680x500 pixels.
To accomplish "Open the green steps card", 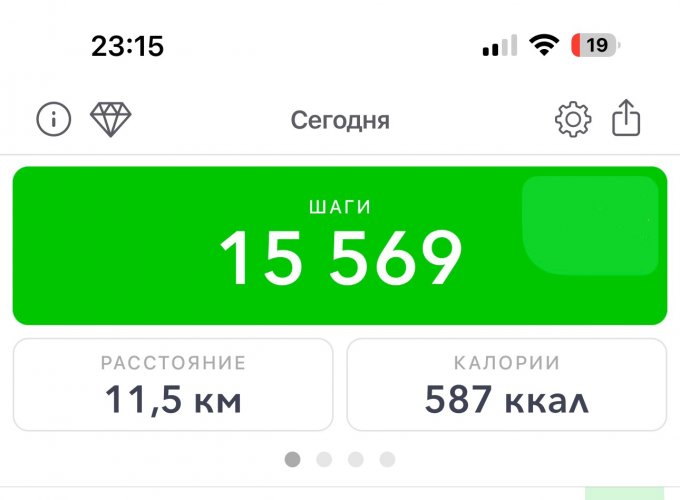I will click(x=340, y=245).
